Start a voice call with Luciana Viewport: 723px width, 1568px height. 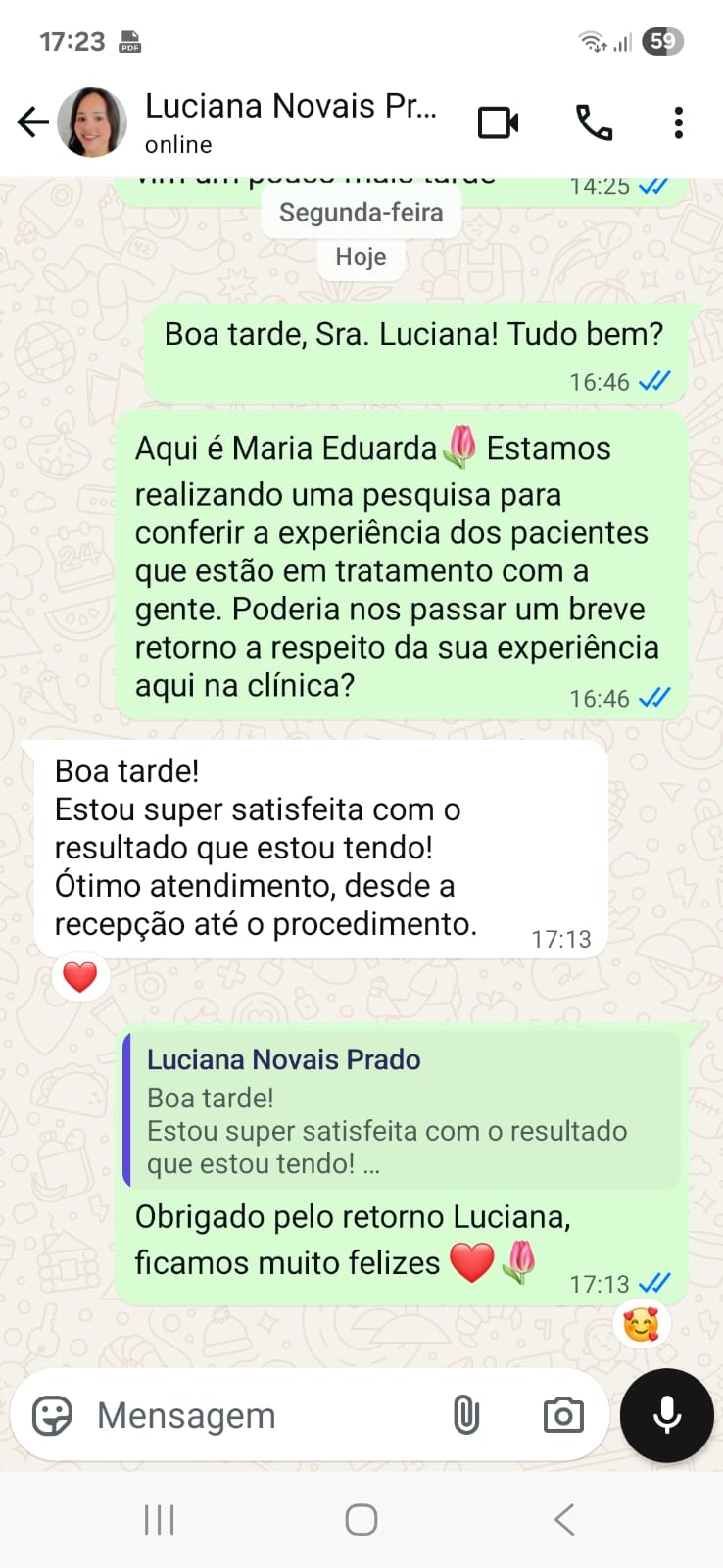click(x=594, y=123)
